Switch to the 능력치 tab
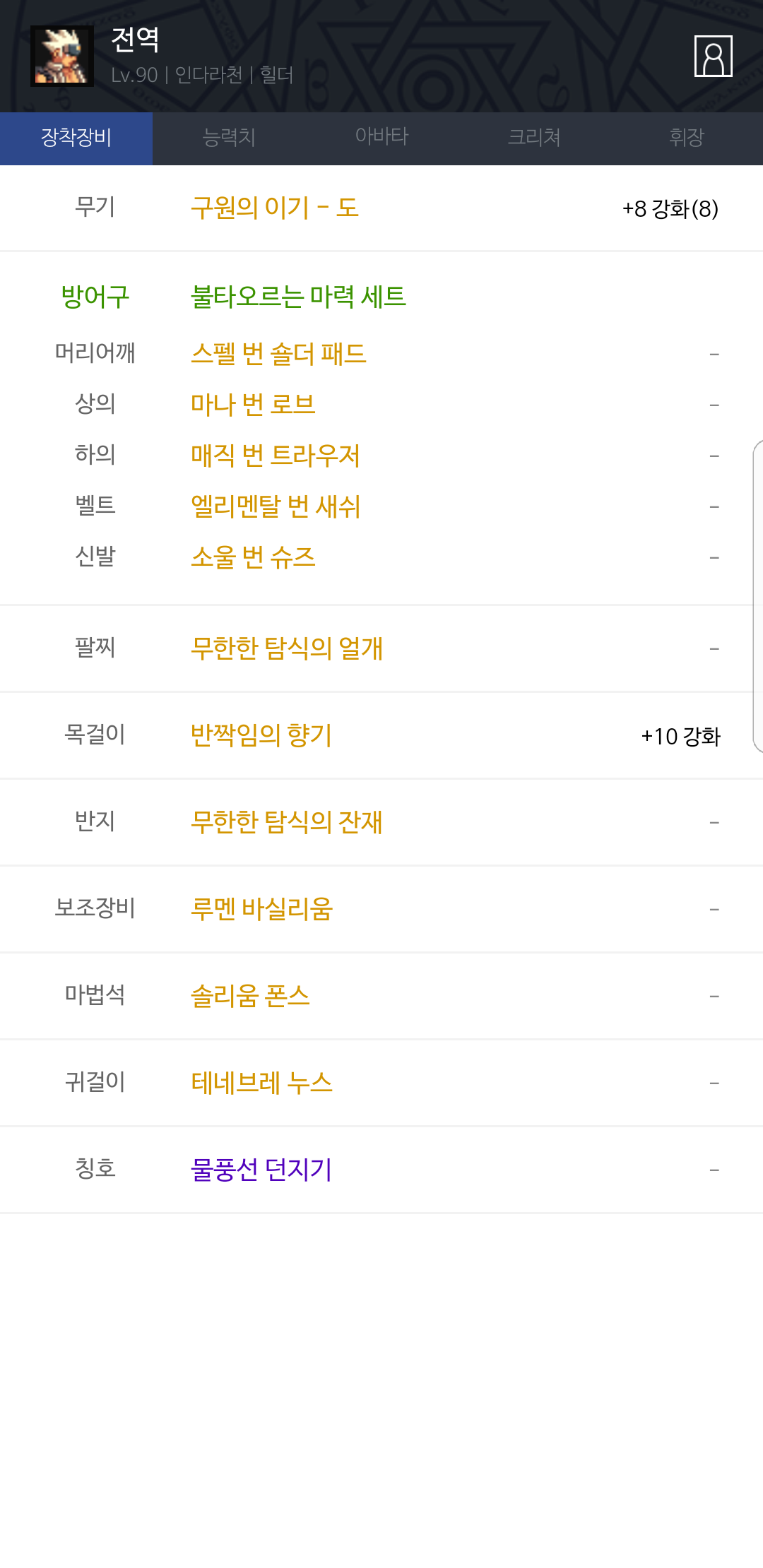This screenshot has height=1568, width=763. 229,138
